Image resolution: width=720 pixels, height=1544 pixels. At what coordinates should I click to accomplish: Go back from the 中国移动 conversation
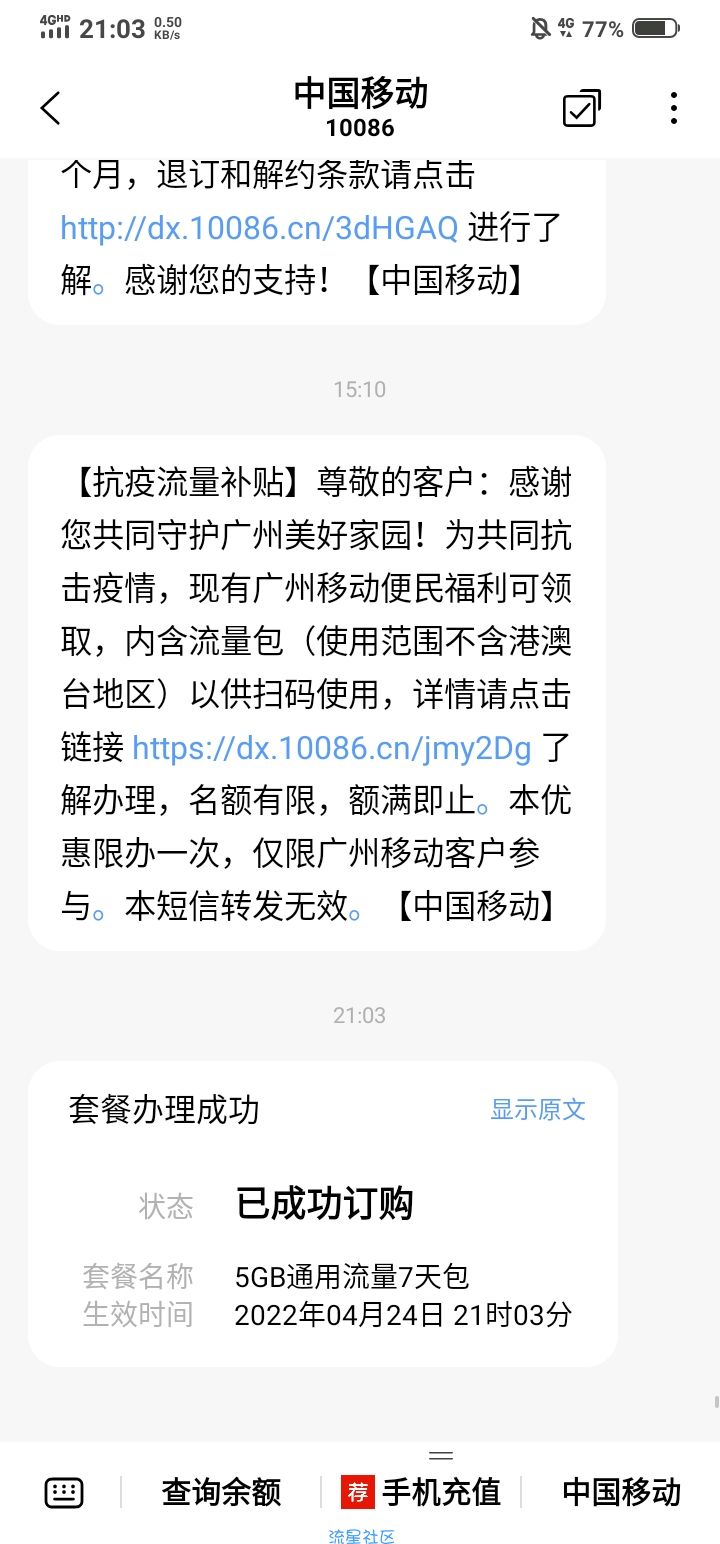[50, 108]
